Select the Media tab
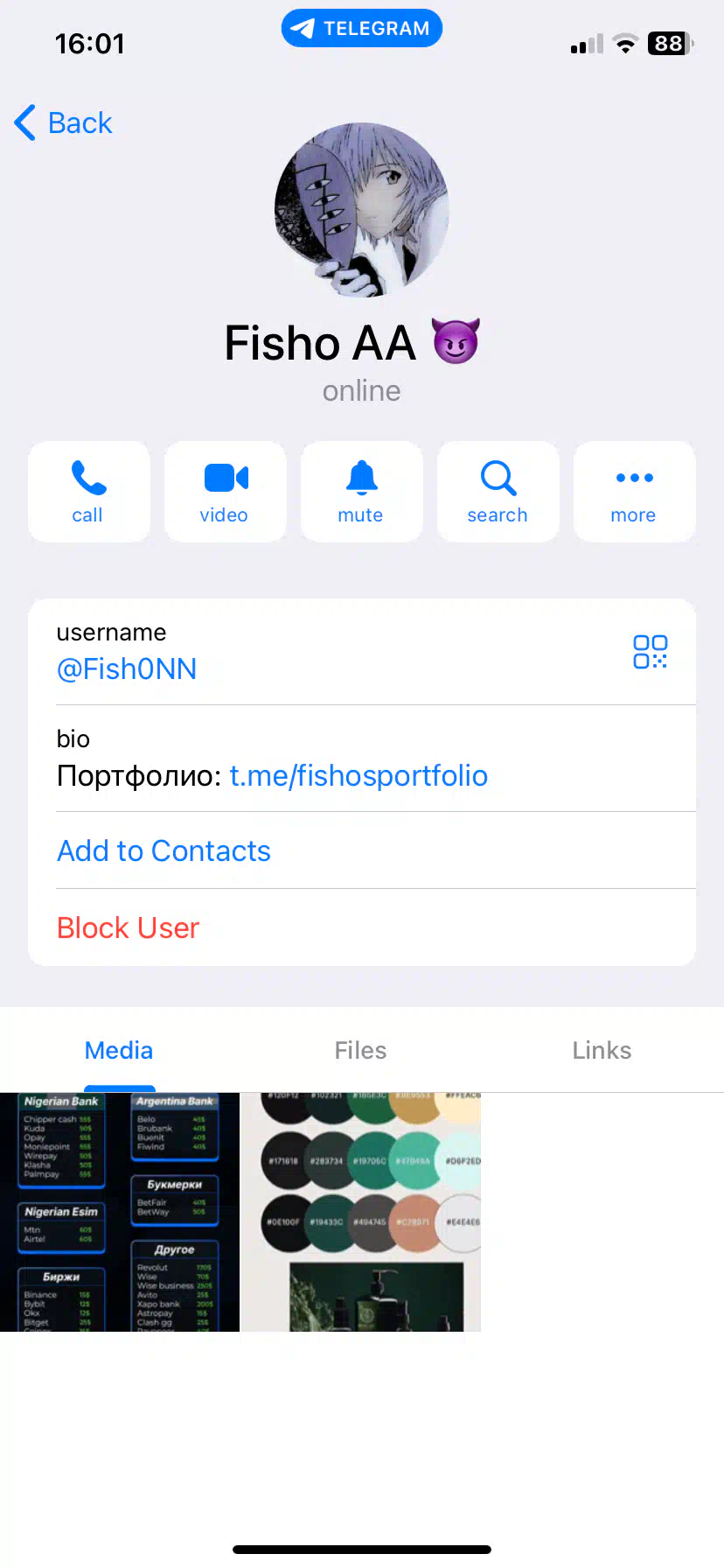724x1568 pixels. coord(119,1050)
